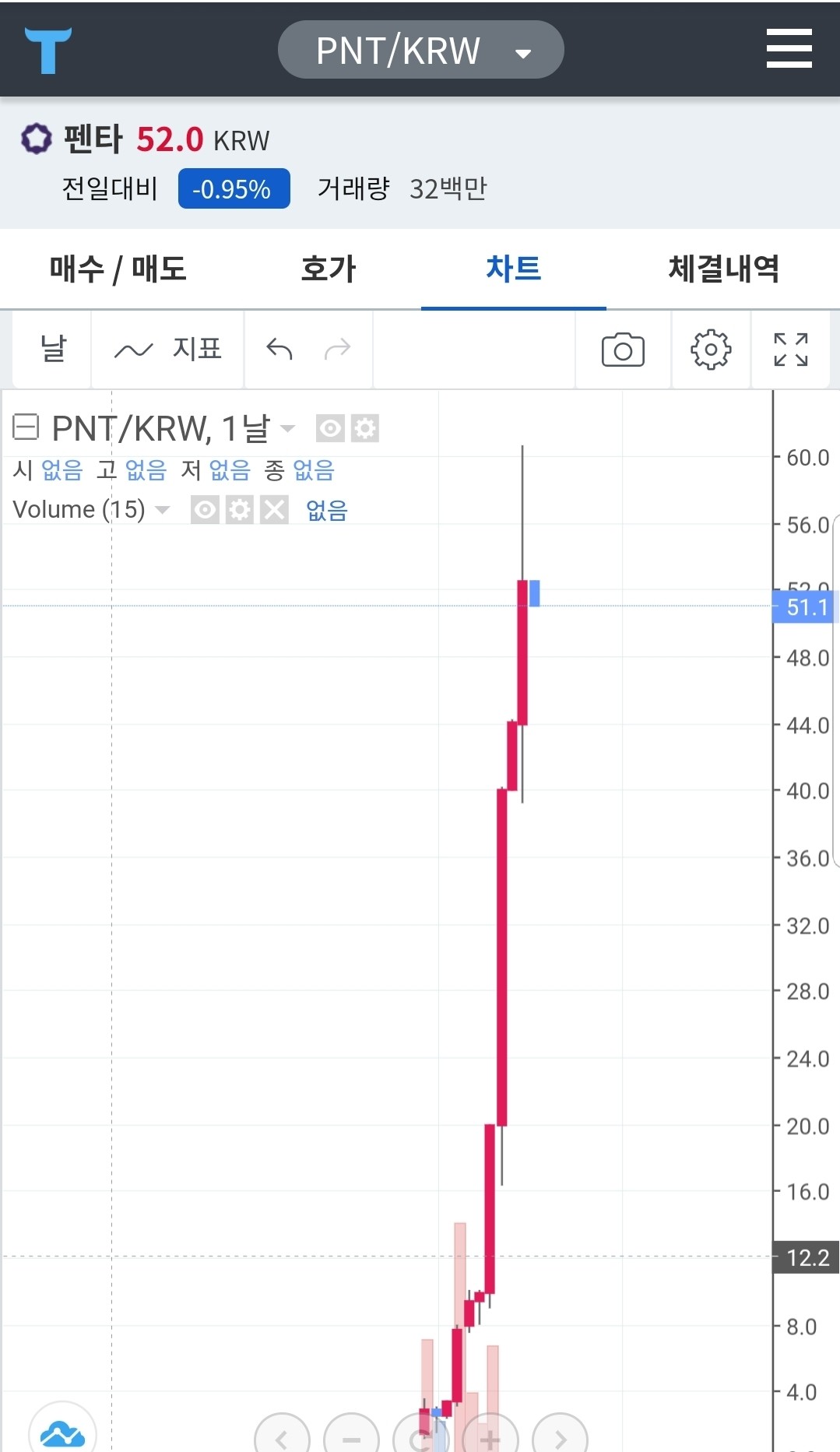
Task: Switch to the 호가 tab
Action: click(327, 268)
